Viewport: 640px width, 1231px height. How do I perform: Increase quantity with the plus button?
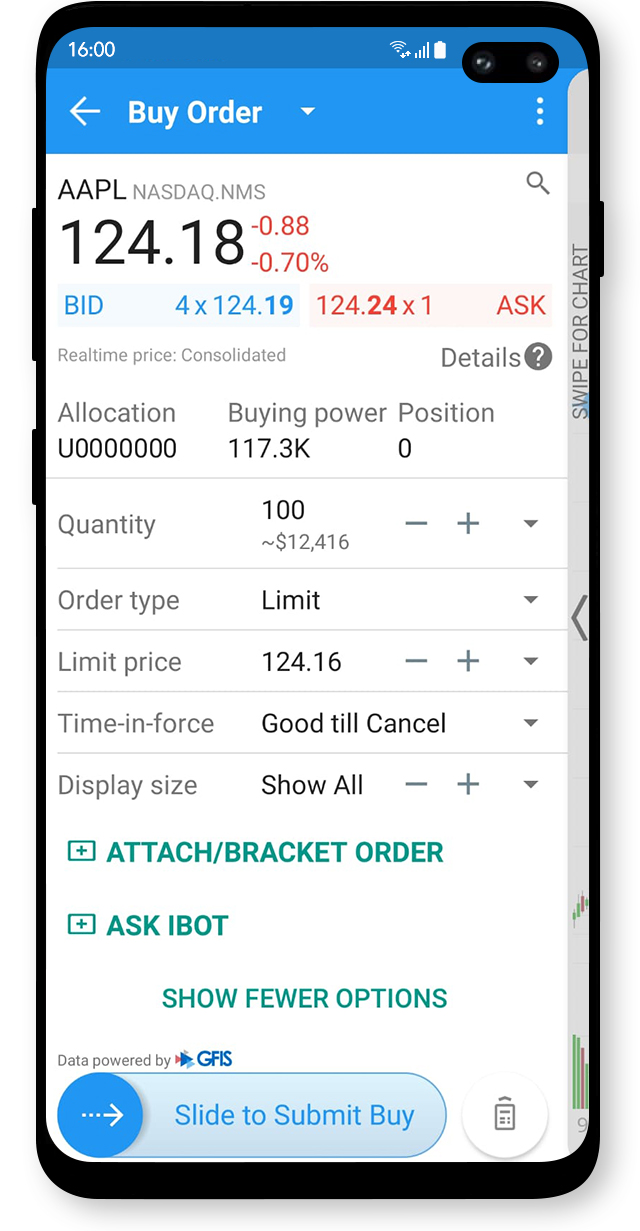pyautogui.click(x=468, y=524)
